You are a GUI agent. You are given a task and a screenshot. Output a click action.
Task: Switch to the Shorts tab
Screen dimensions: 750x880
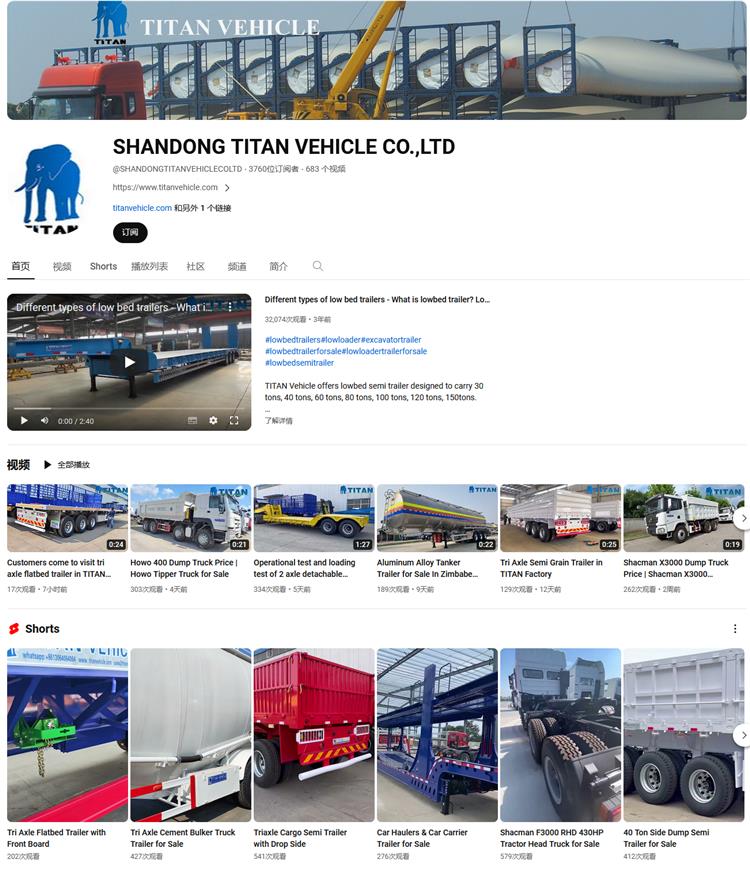103,267
